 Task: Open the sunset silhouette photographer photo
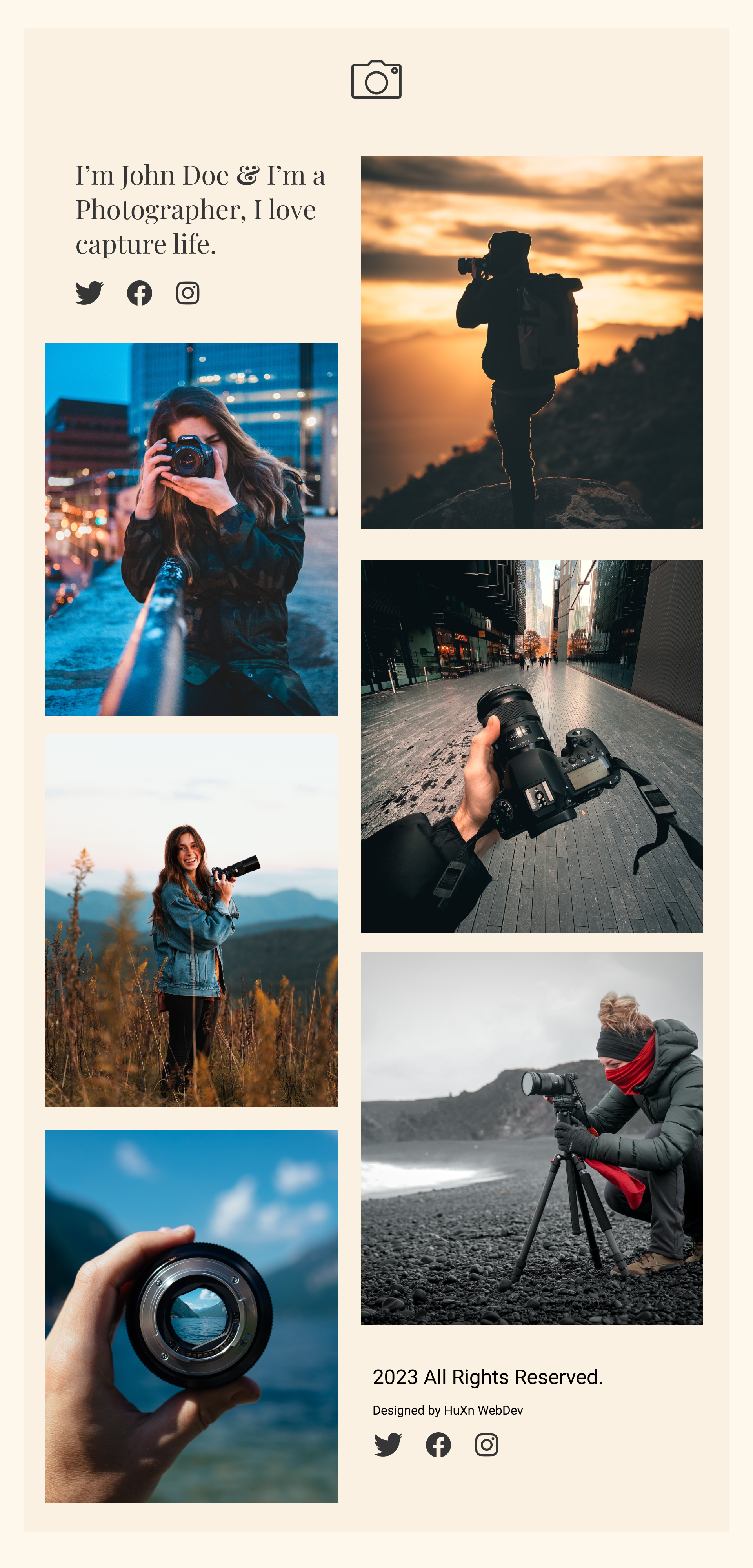531,342
